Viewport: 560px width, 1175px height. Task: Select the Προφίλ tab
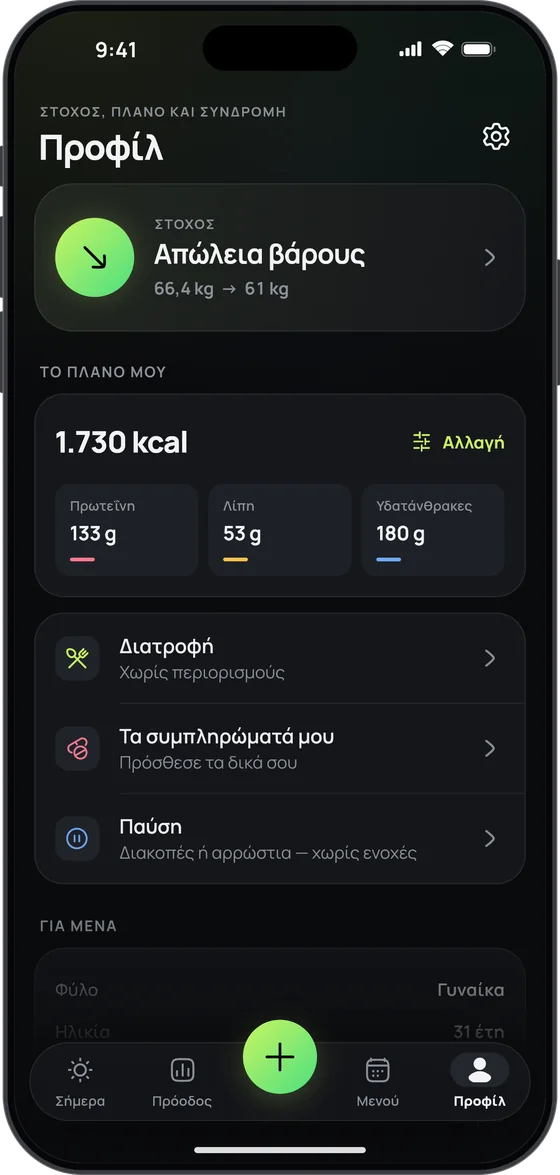pyautogui.click(x=479, y=1082)
